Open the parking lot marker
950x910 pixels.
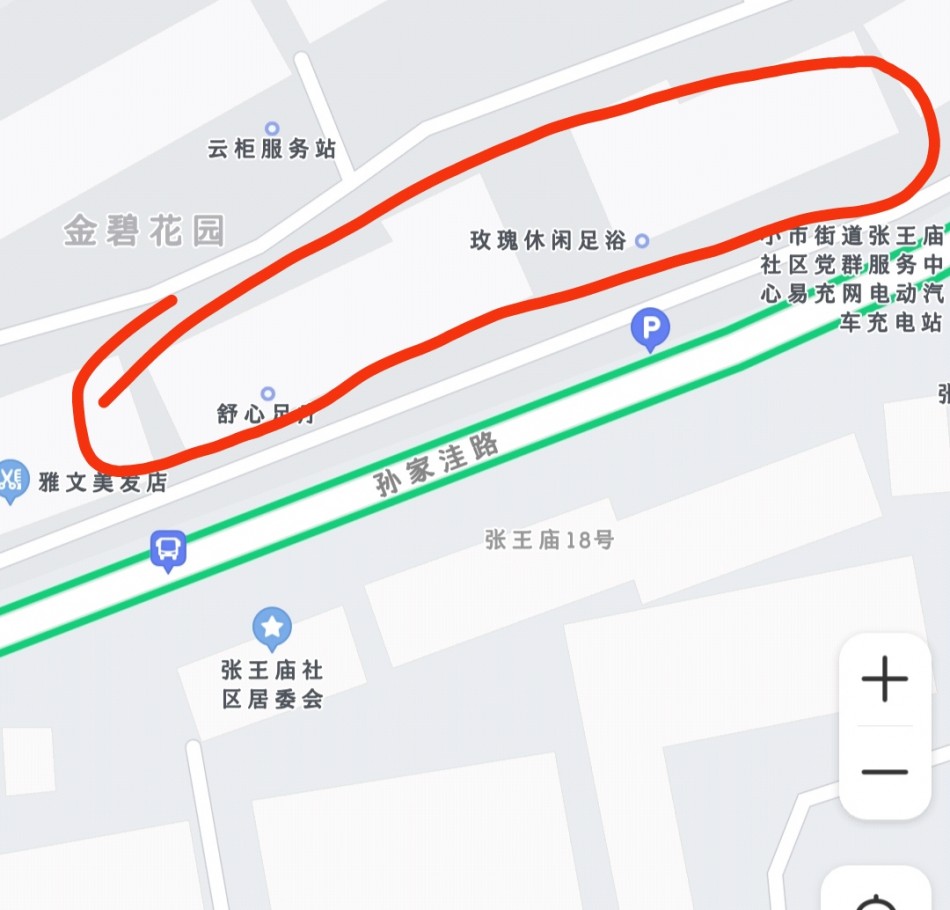650,328
